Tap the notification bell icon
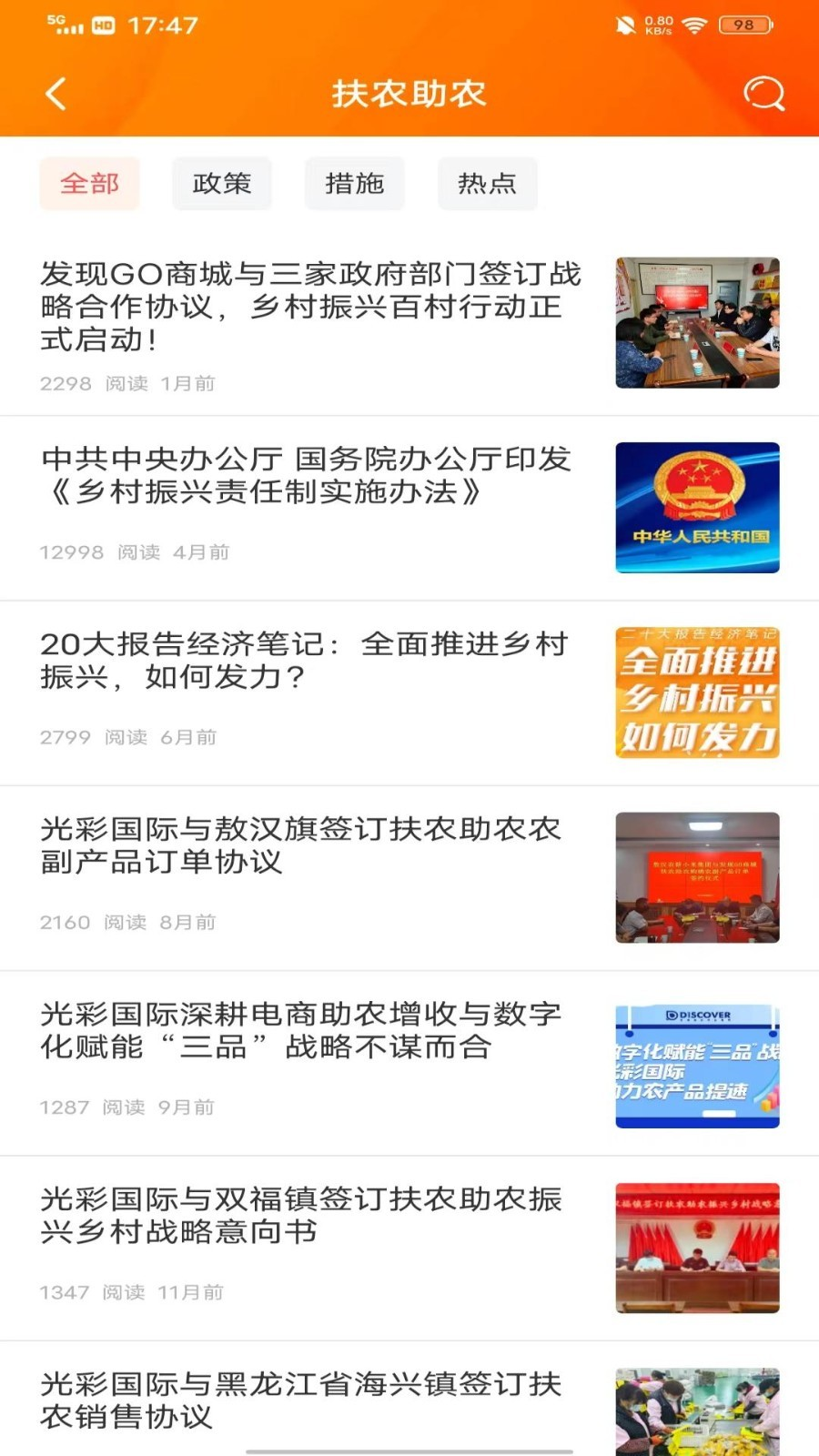The height and width of the screenshot is (1456, 819). tap(624, 25)
